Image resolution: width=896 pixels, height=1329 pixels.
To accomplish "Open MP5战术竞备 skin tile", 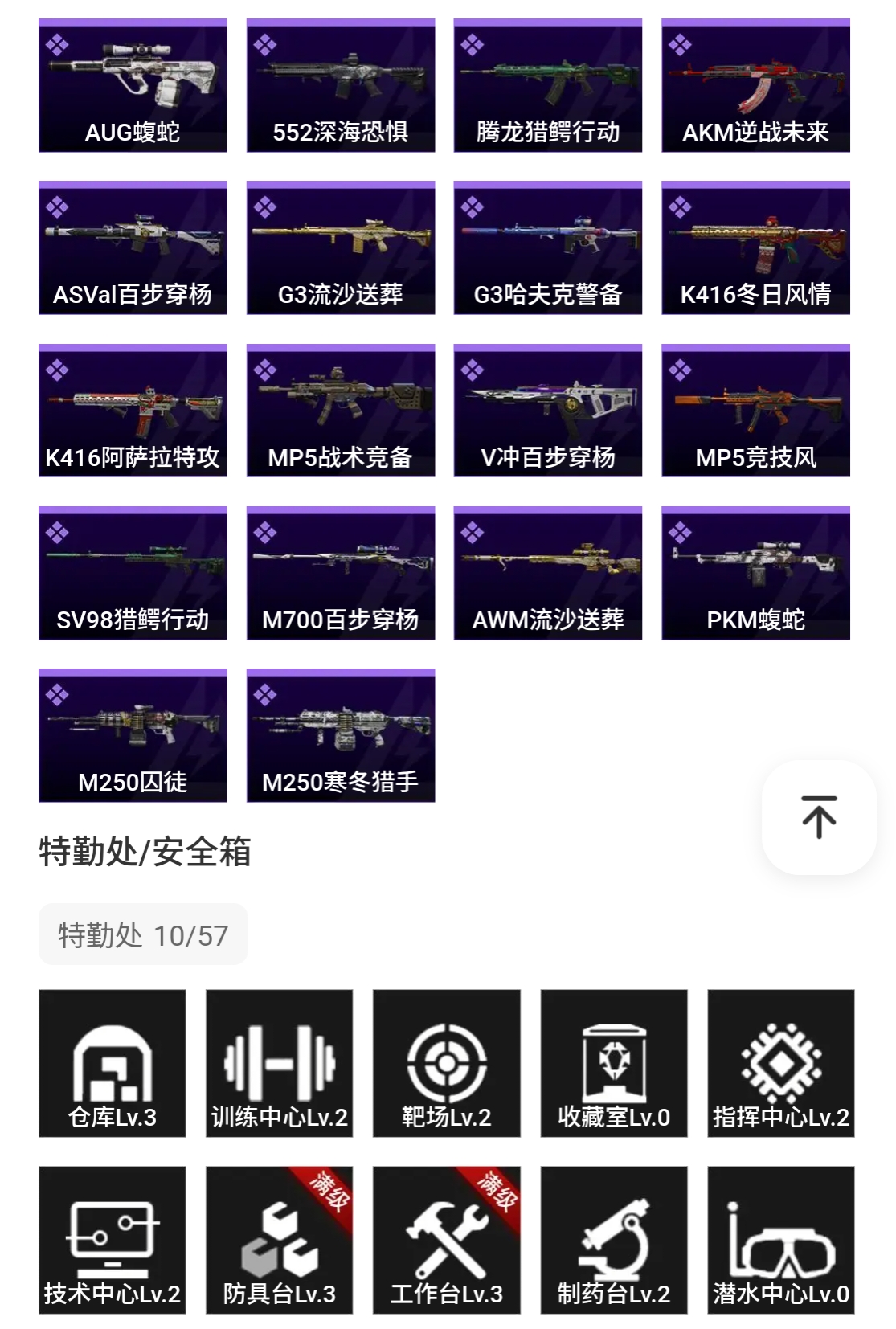I will click(x=340, y=411).
